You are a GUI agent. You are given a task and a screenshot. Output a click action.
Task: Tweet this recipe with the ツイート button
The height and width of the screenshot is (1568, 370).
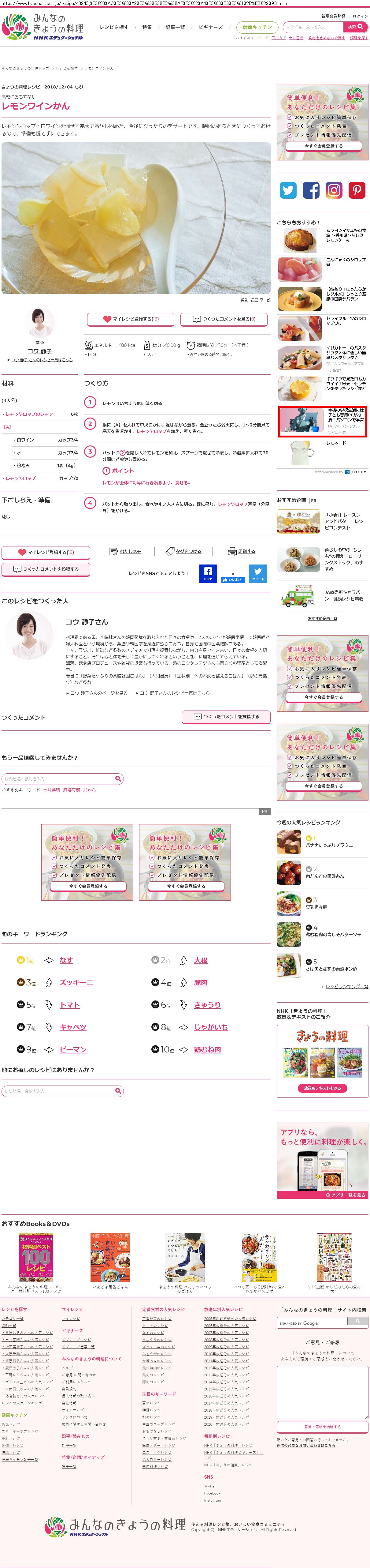(x=257, y=573)
